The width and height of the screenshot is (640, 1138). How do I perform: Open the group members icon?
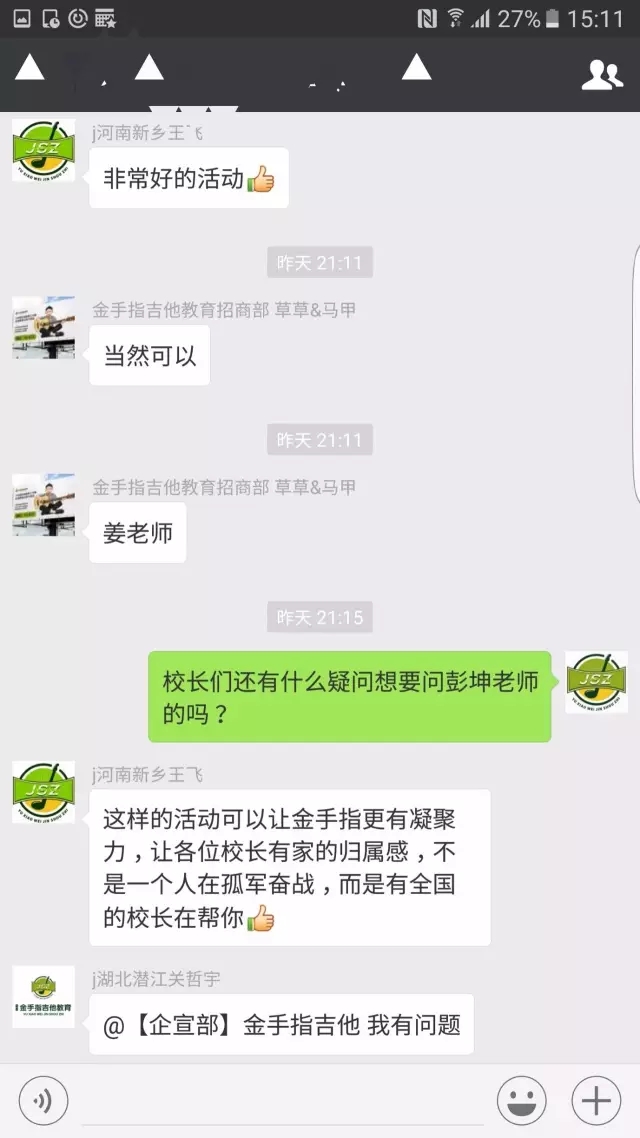point(601,75)
